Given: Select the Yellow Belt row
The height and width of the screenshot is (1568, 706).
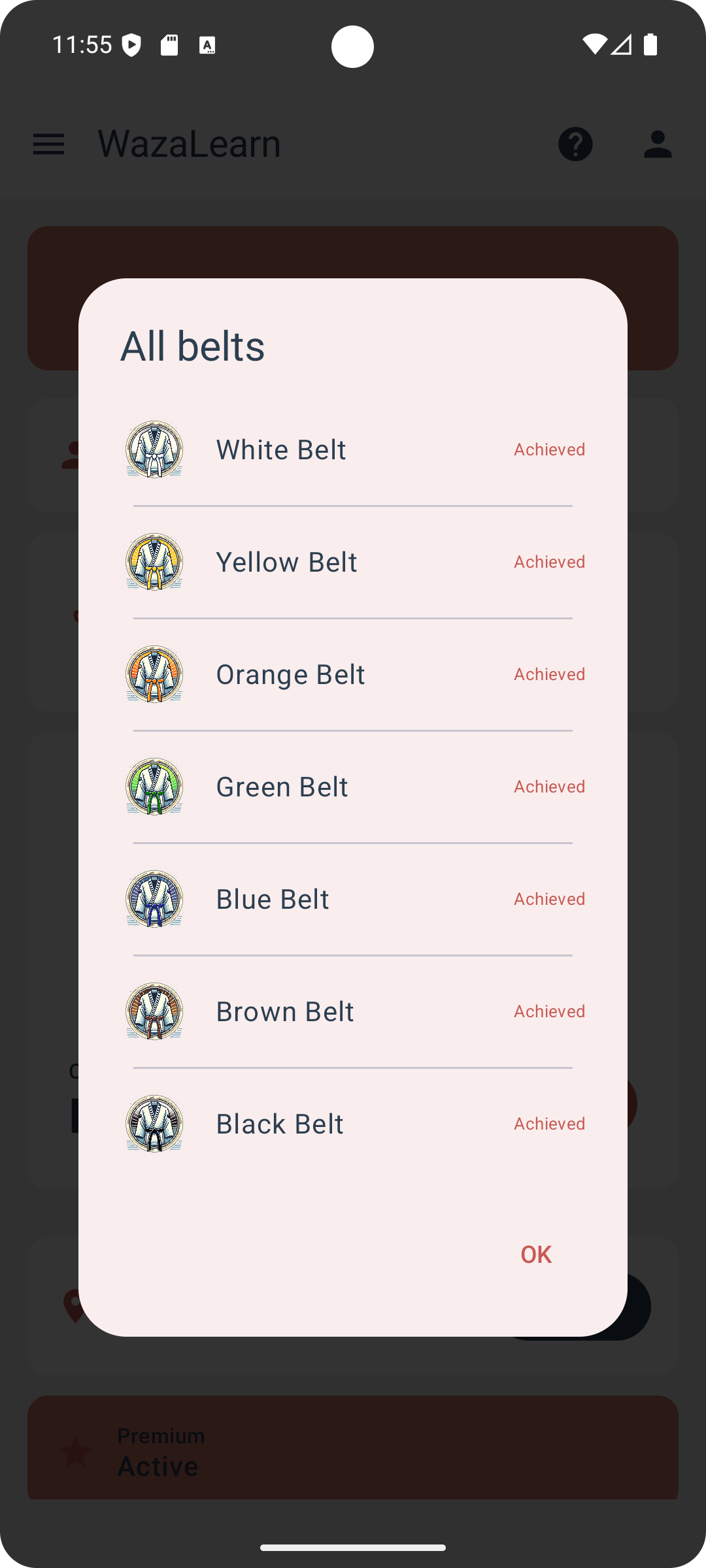Looking at the screenshot, I should click(x=353, y=562).
